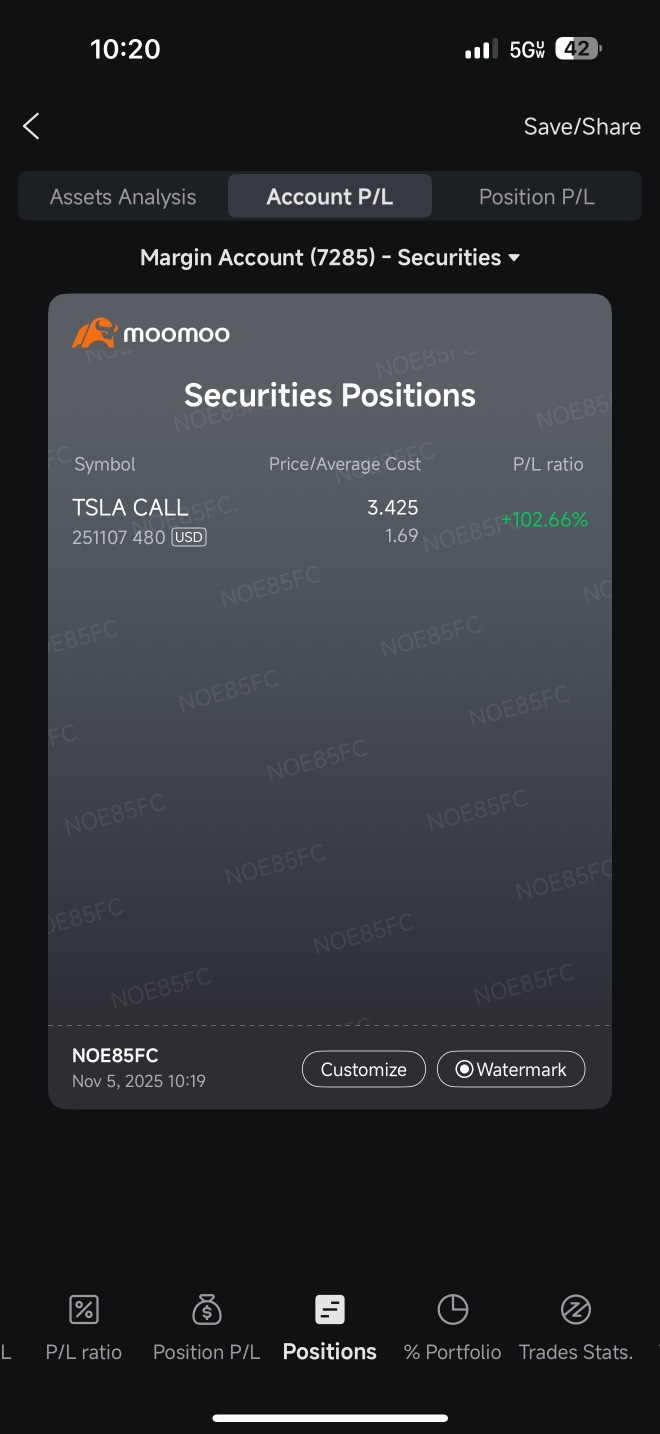
Task: Switch to the bottom P/L ratio view
Action: 84,1328
